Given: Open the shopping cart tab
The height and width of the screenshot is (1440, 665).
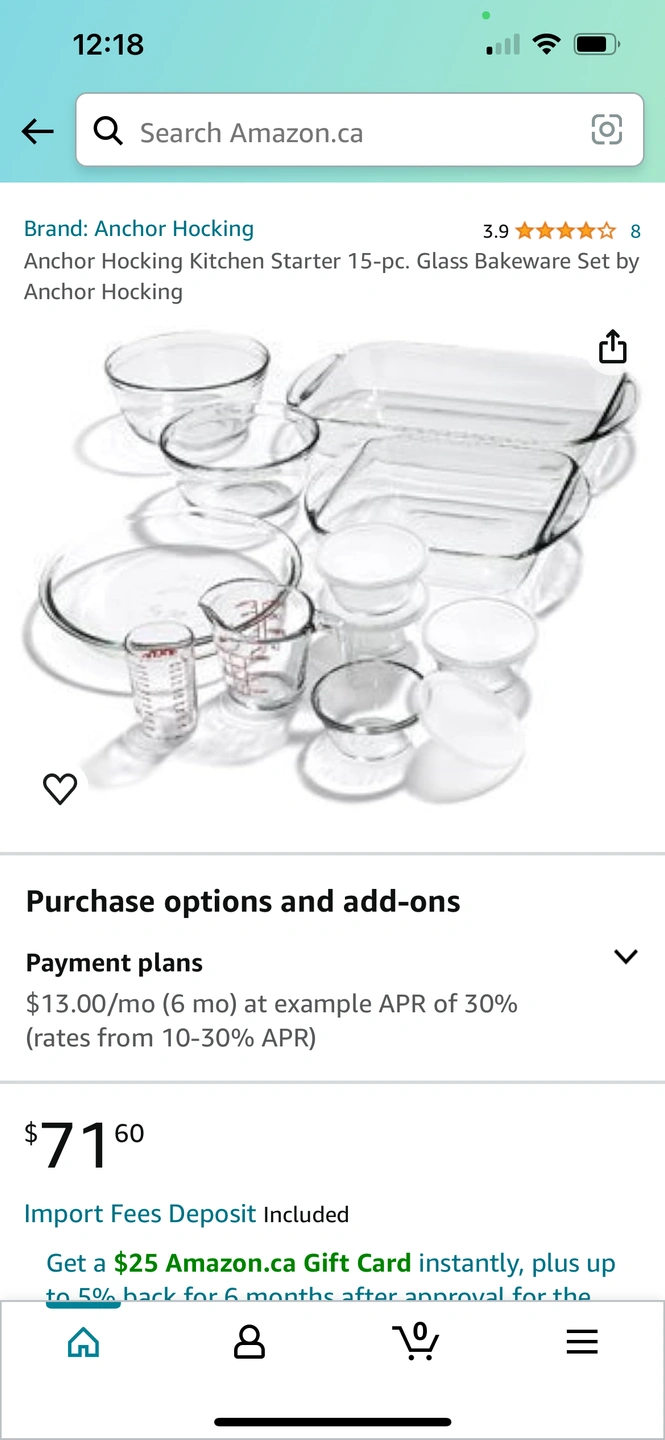Looking at the screenshot, I should (x=415, y=1342).
